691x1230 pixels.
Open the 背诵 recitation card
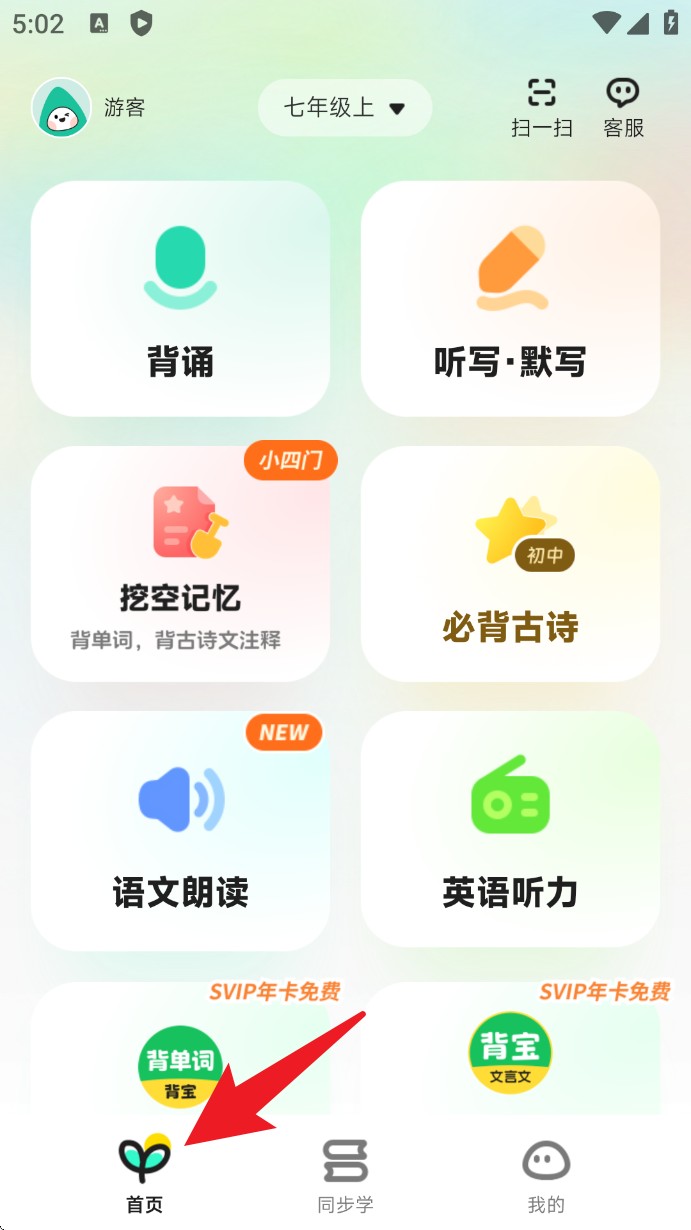point(180,298)
